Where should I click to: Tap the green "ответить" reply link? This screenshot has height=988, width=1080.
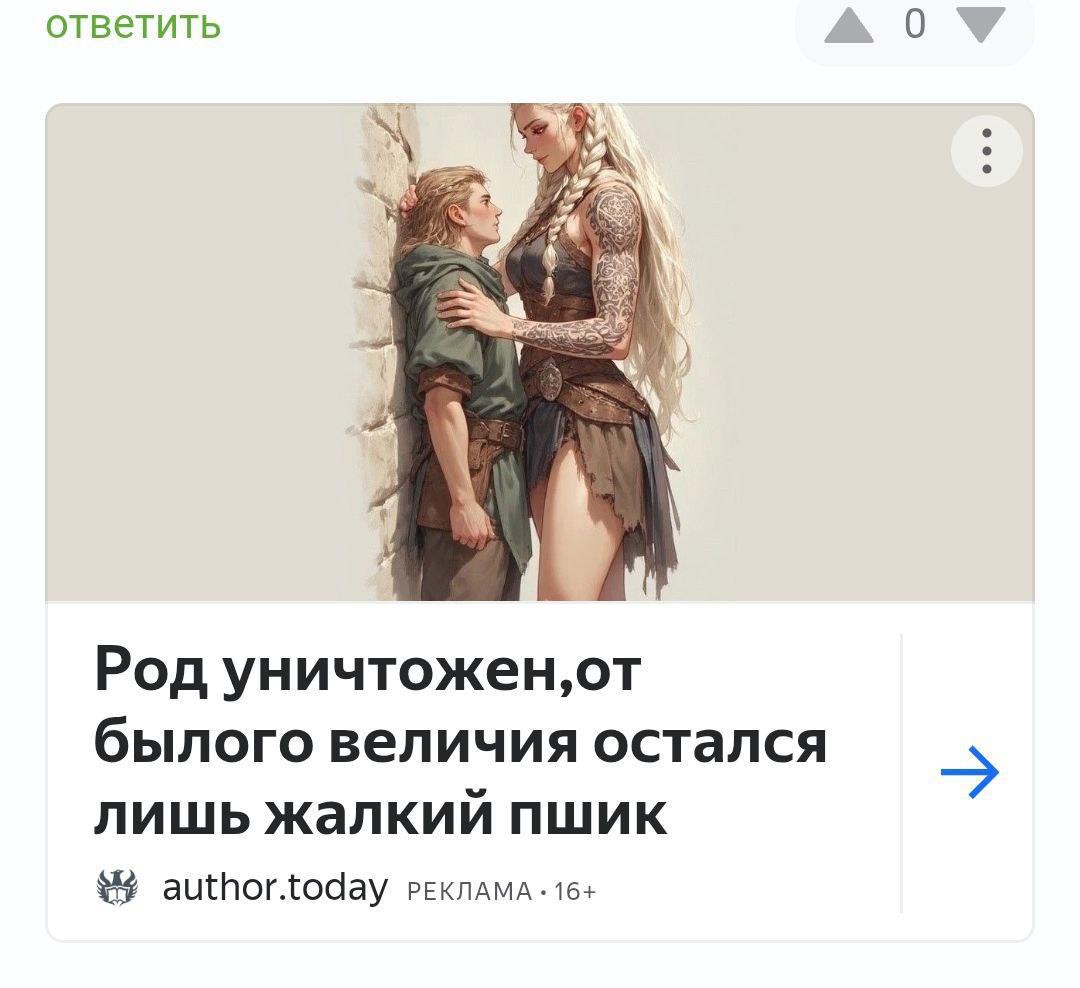pos(133,22)
